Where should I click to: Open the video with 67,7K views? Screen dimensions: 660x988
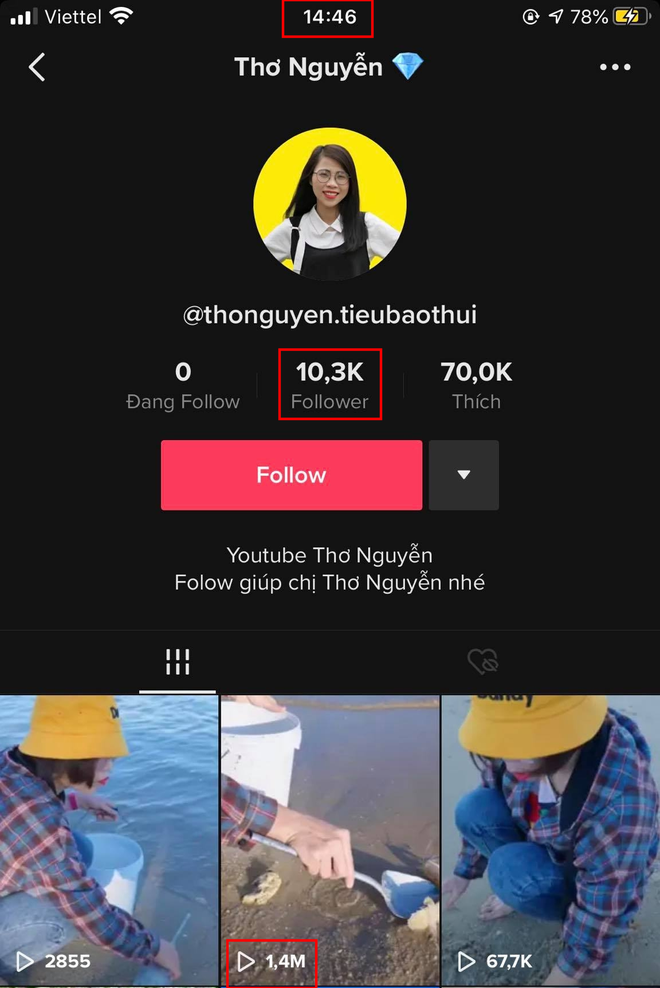tap(550, 840)
